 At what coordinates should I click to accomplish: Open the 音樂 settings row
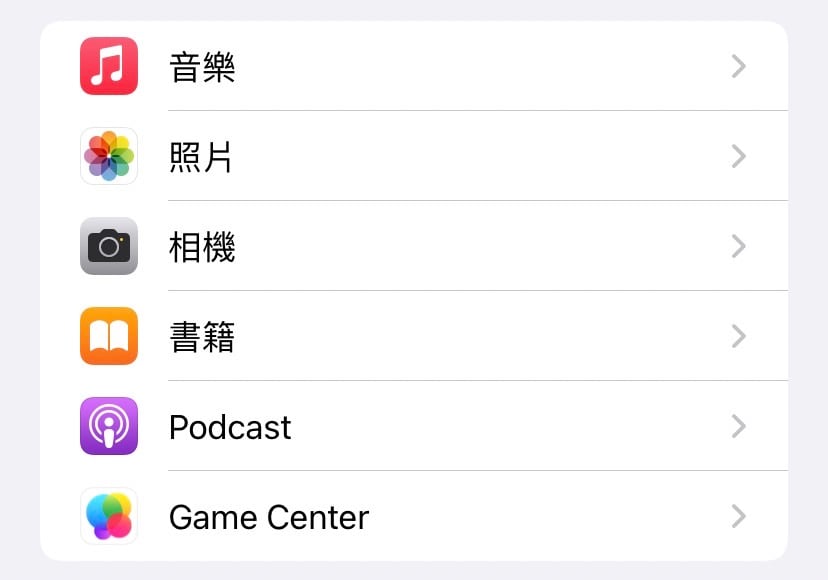point(413,67)
